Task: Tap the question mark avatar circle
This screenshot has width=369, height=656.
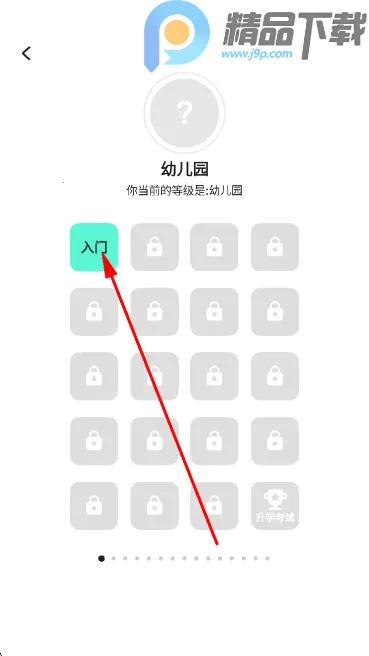Action: [x=184, y=112]
